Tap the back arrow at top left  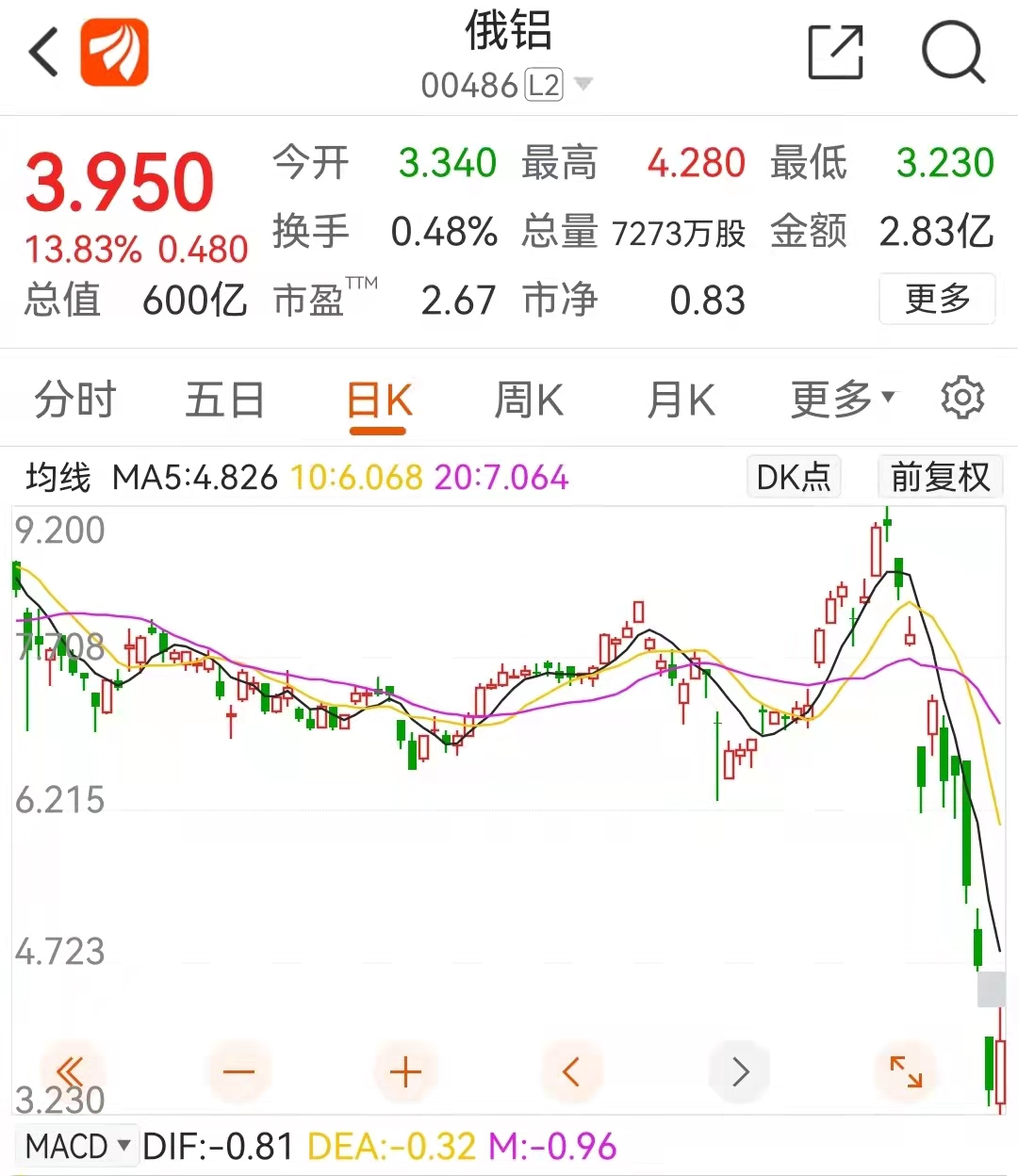tap(41, 52)
